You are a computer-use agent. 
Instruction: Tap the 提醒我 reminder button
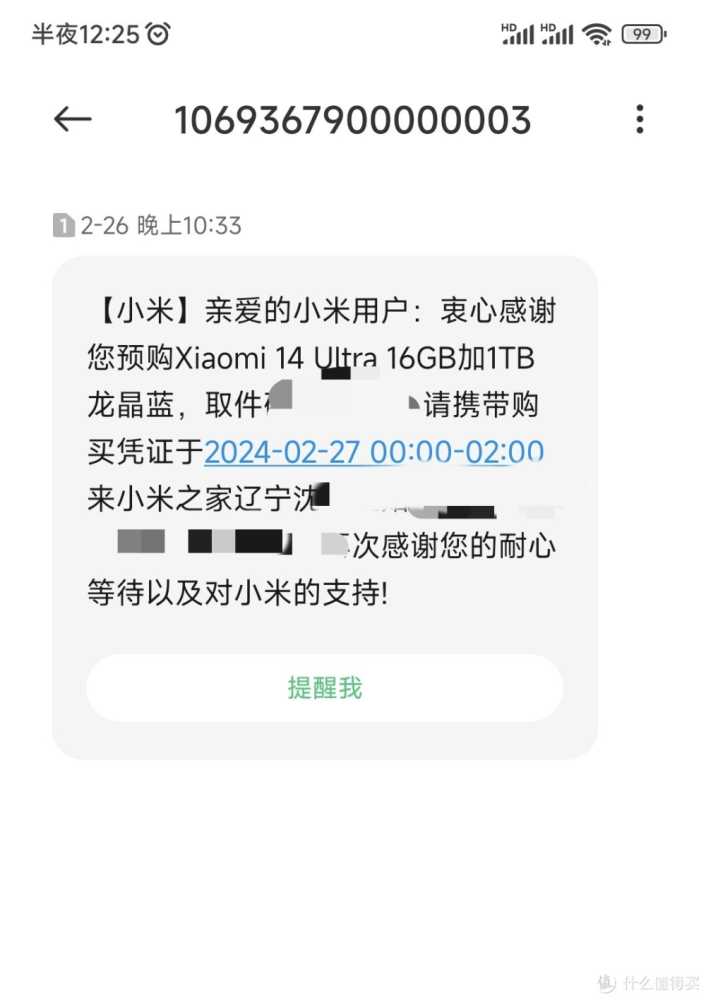point(324,688)
